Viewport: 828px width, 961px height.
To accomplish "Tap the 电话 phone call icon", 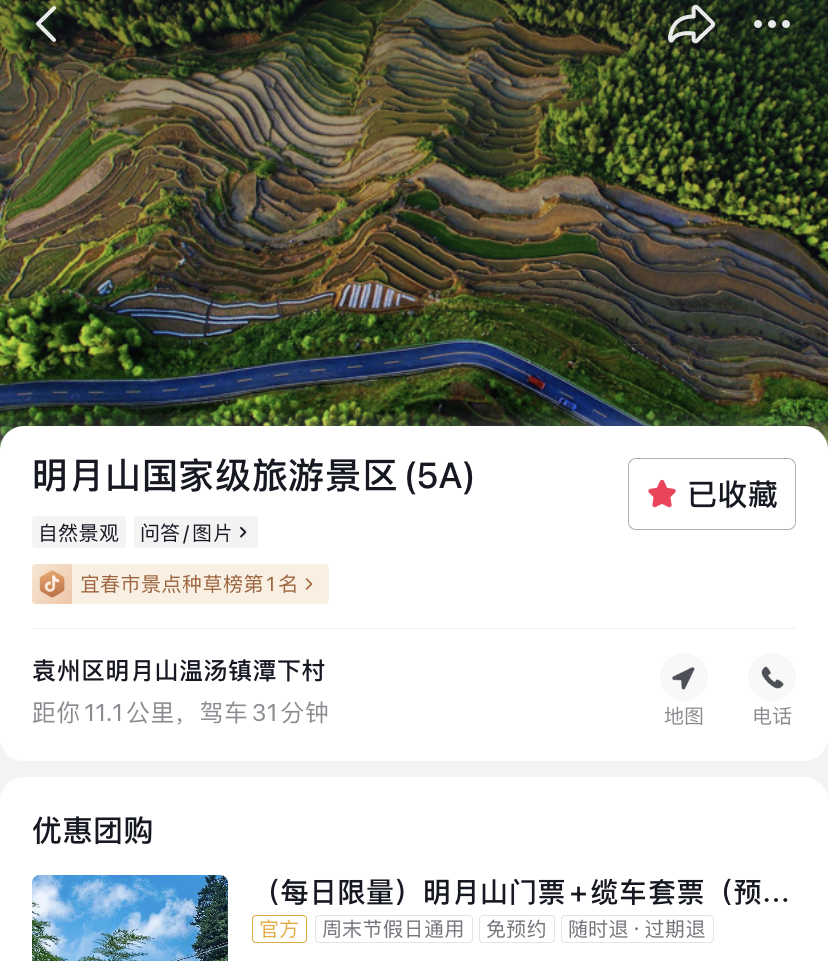I will (771, 691).
